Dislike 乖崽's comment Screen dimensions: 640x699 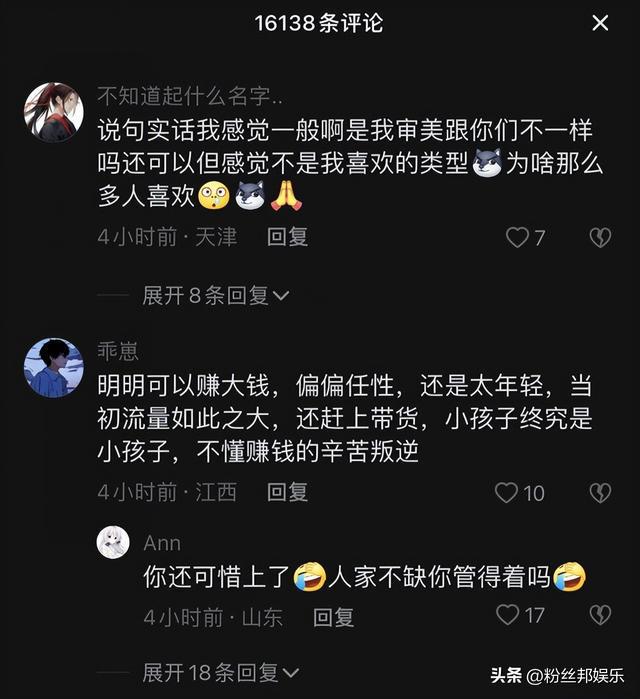[599, 493]
